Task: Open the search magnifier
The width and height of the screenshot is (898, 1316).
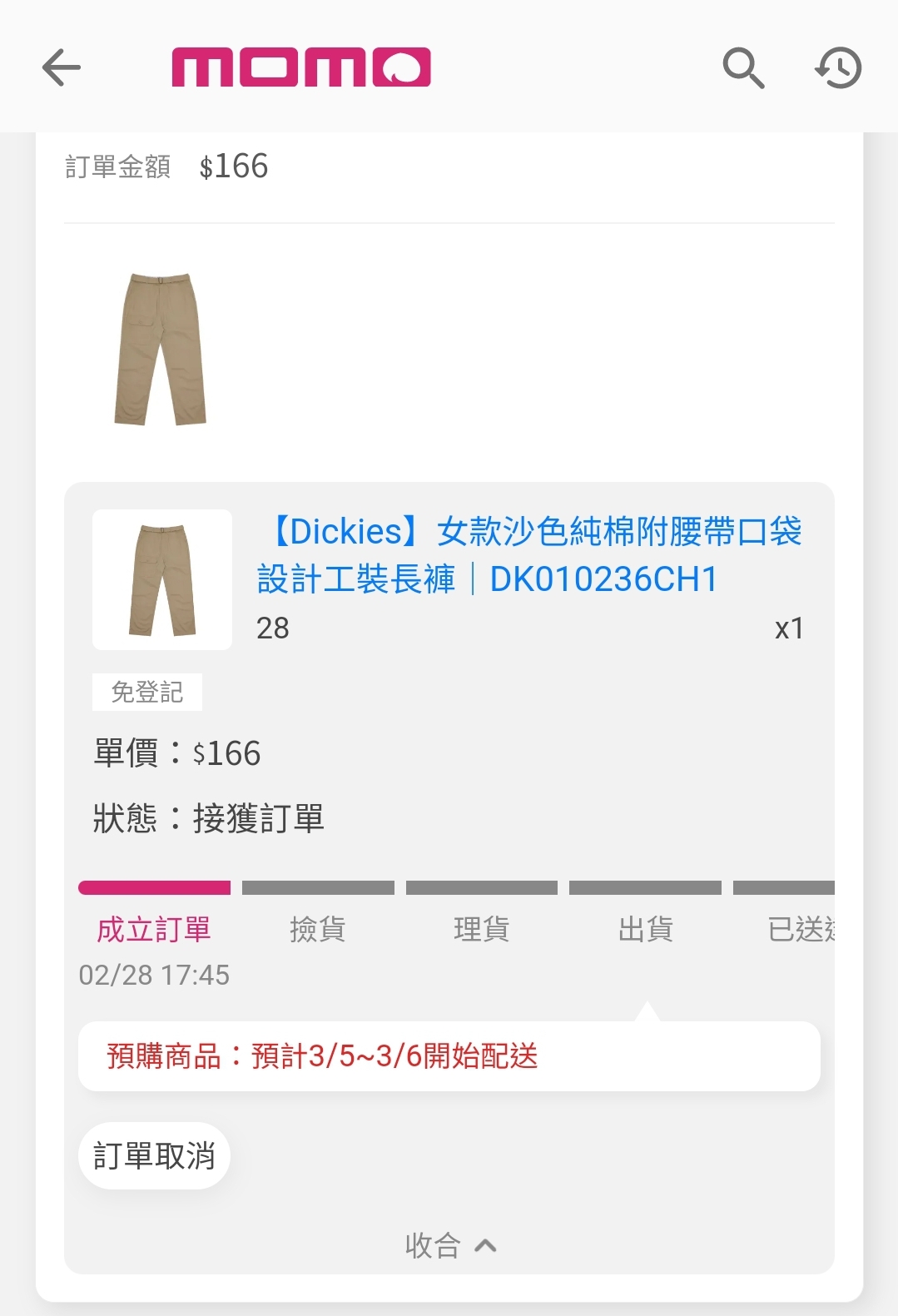Action: pyautogui.click(x=742, y=67)
